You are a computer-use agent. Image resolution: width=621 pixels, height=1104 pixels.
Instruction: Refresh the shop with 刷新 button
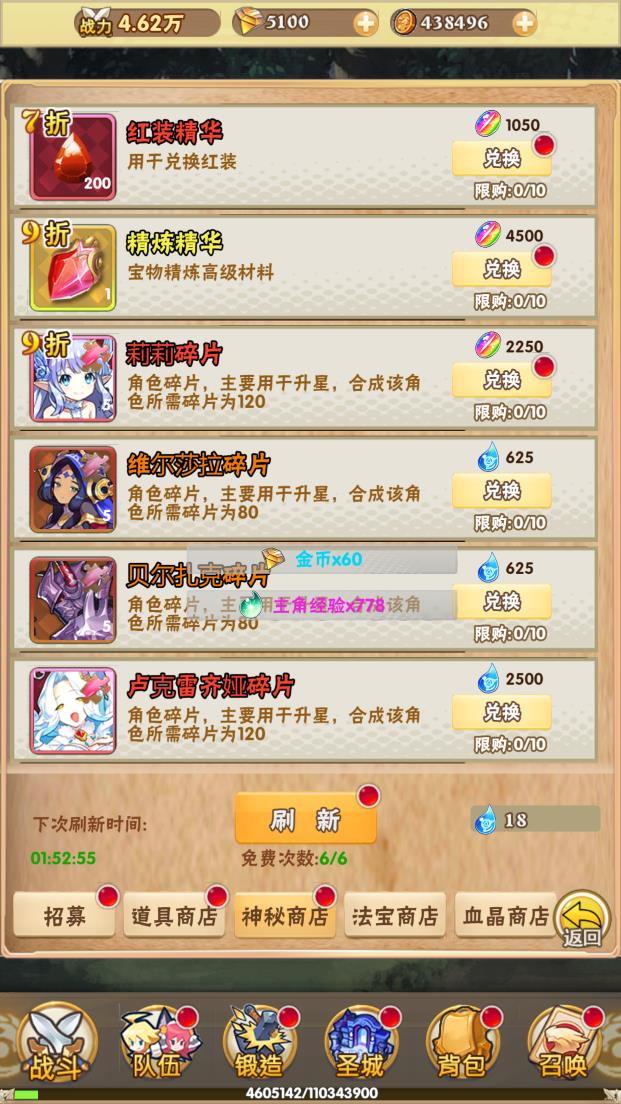pyautogui.click(x=305, y=821)
